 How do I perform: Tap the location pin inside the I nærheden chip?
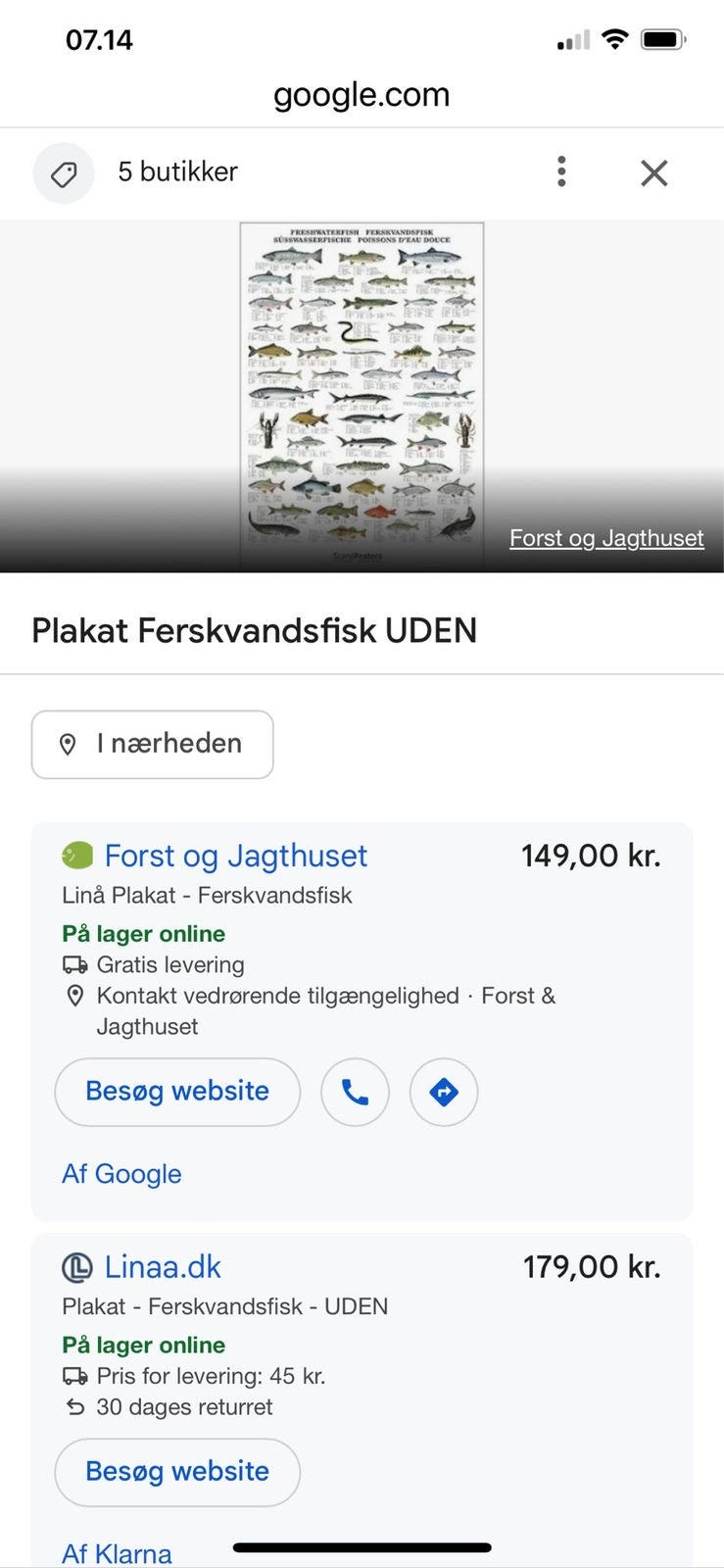click(x=66, y=745)
